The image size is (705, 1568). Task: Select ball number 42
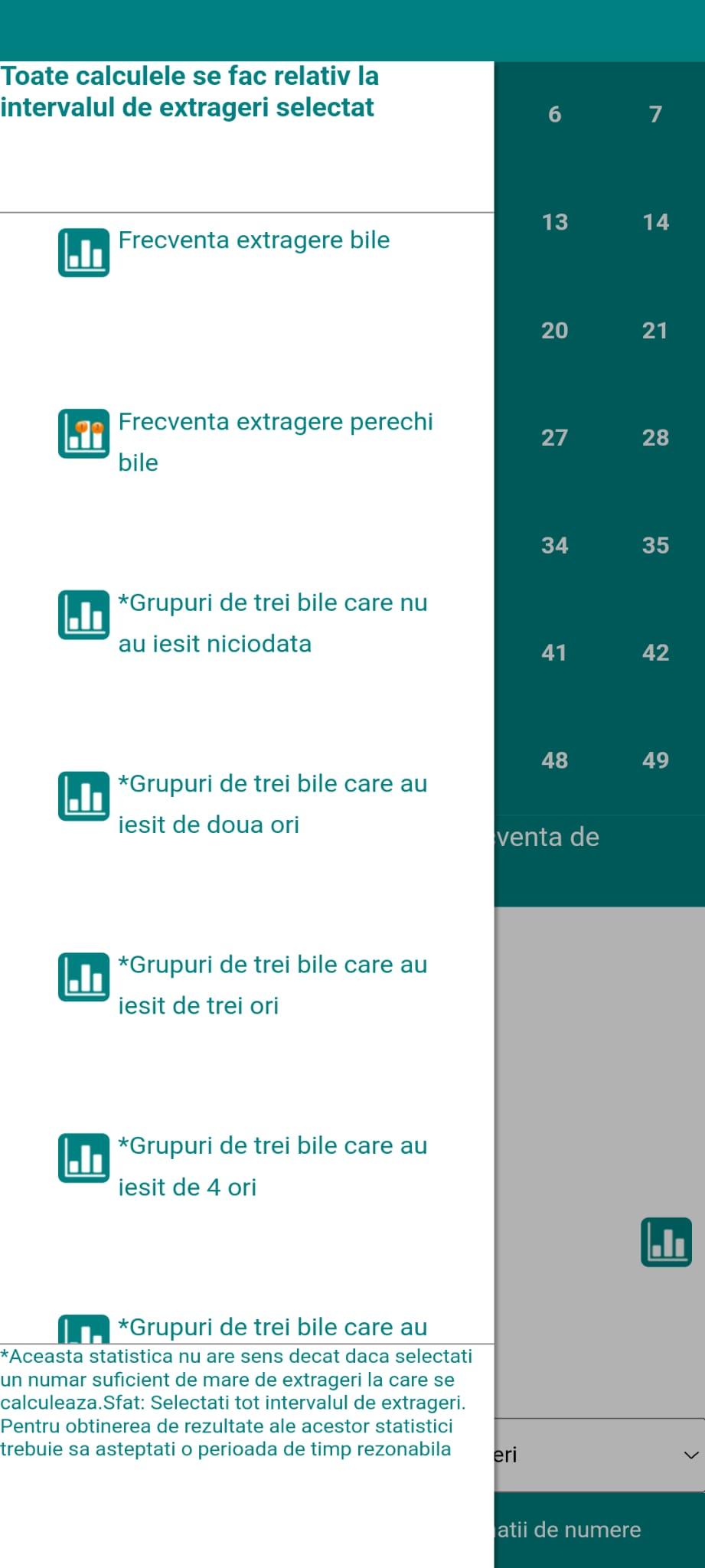655,653
